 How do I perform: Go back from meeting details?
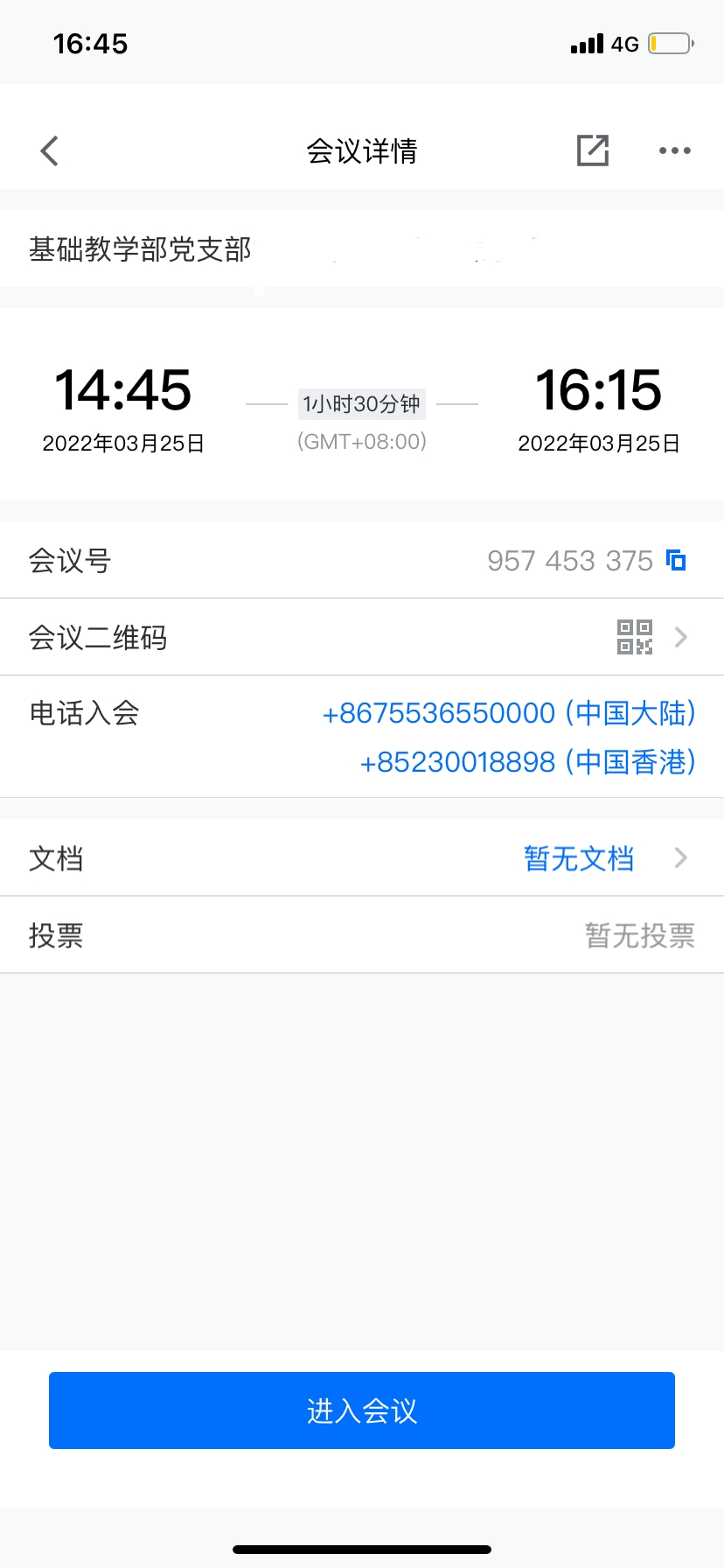[x=50, y=150]
